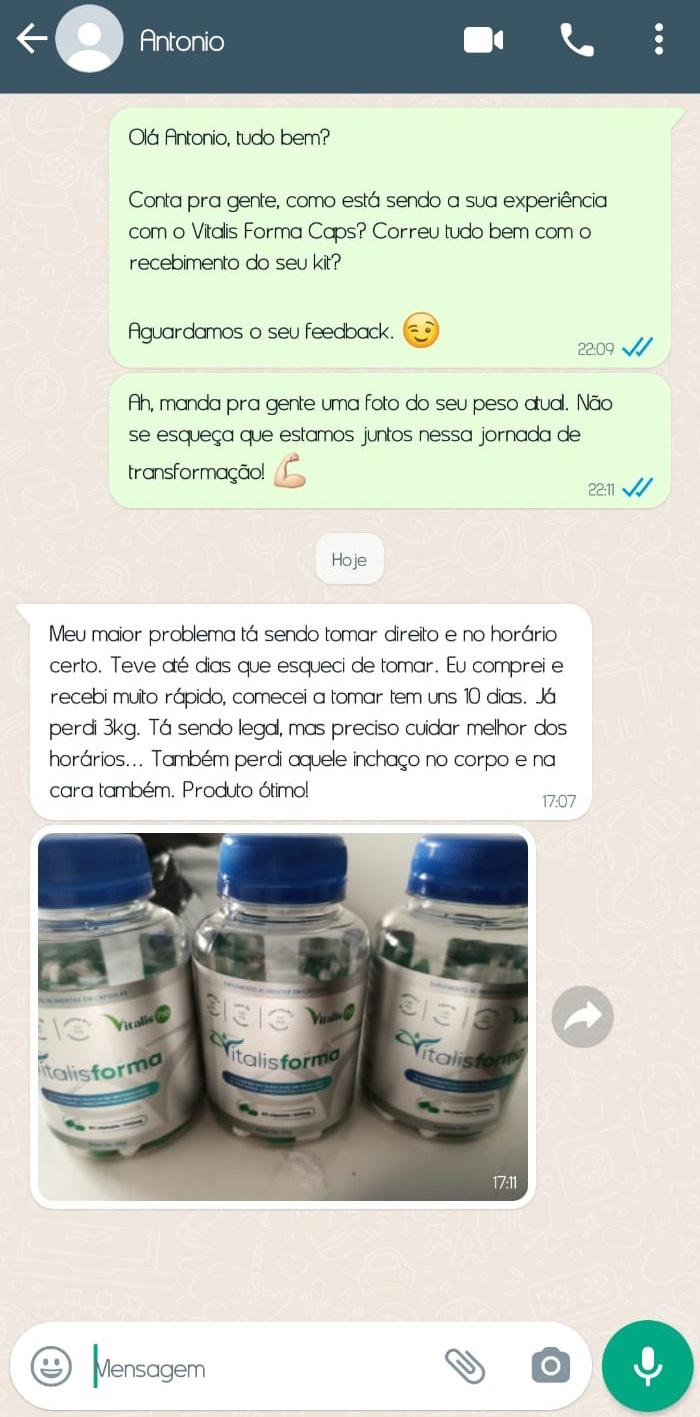Screen dimensions: 700x1417
Task: Open the emoji picker
Action: pyautogui.click(x=51, y=1366)
